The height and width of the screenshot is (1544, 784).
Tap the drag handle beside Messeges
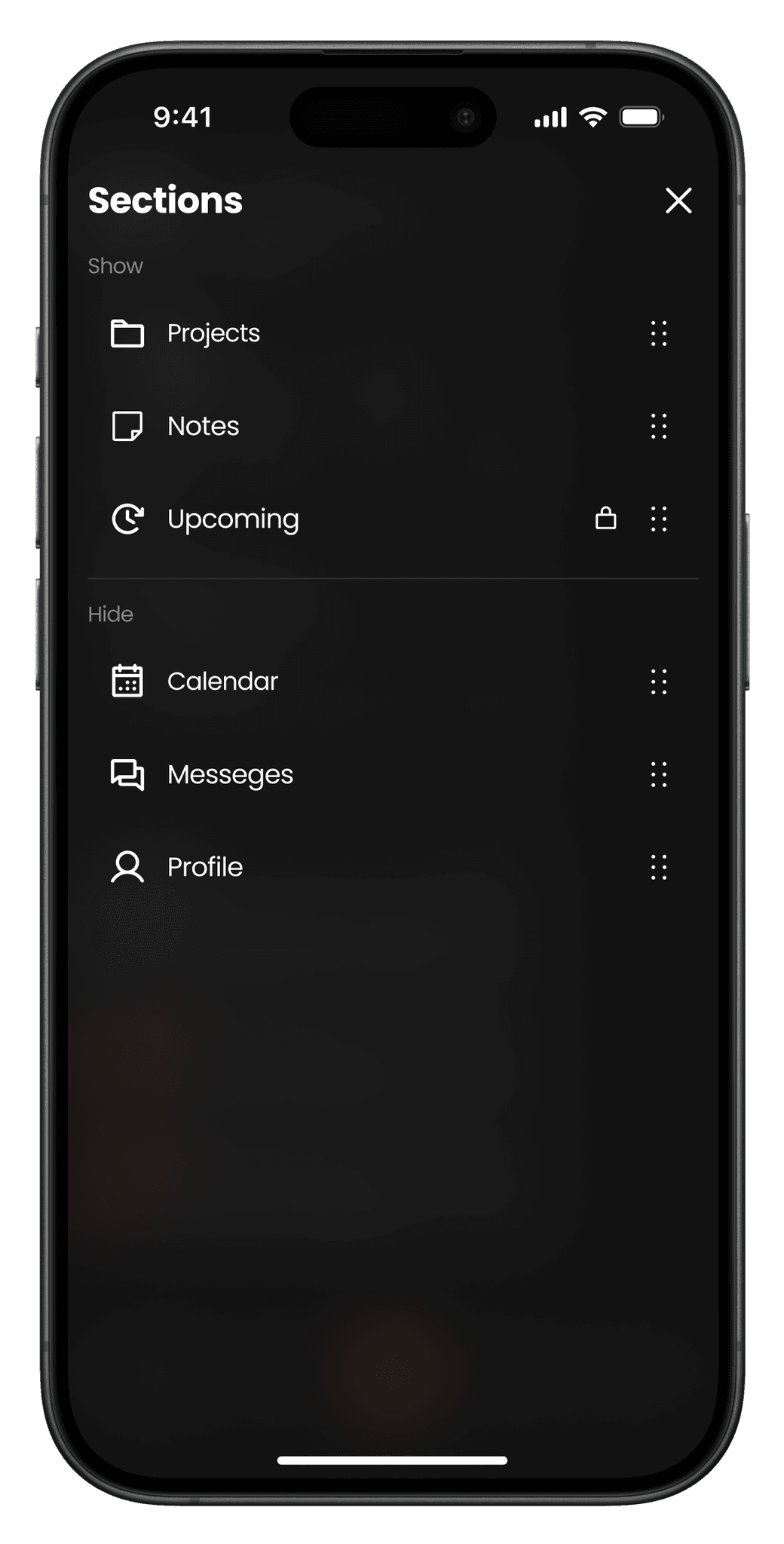659,774
